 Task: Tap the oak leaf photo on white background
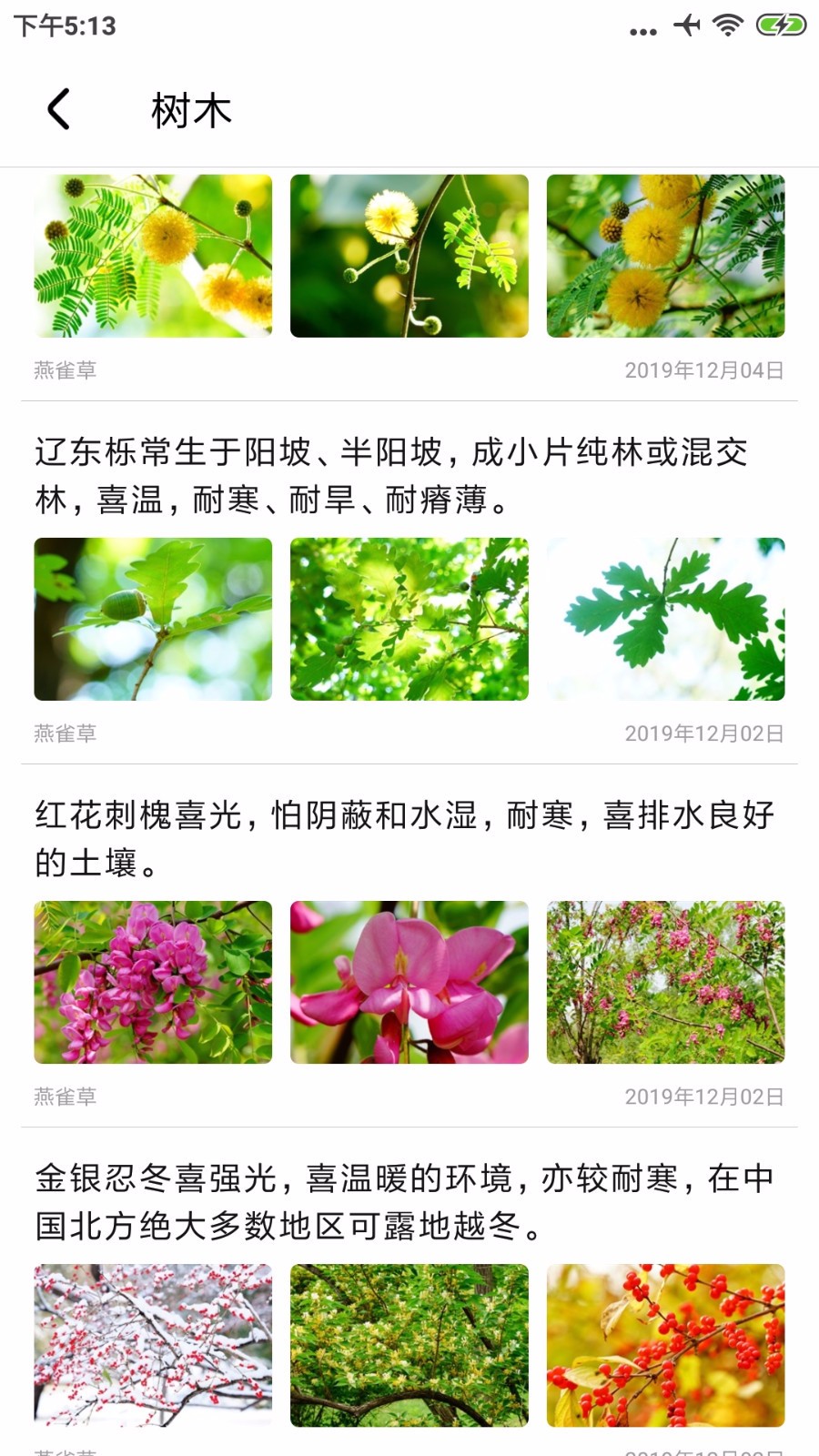click(665, 619)
